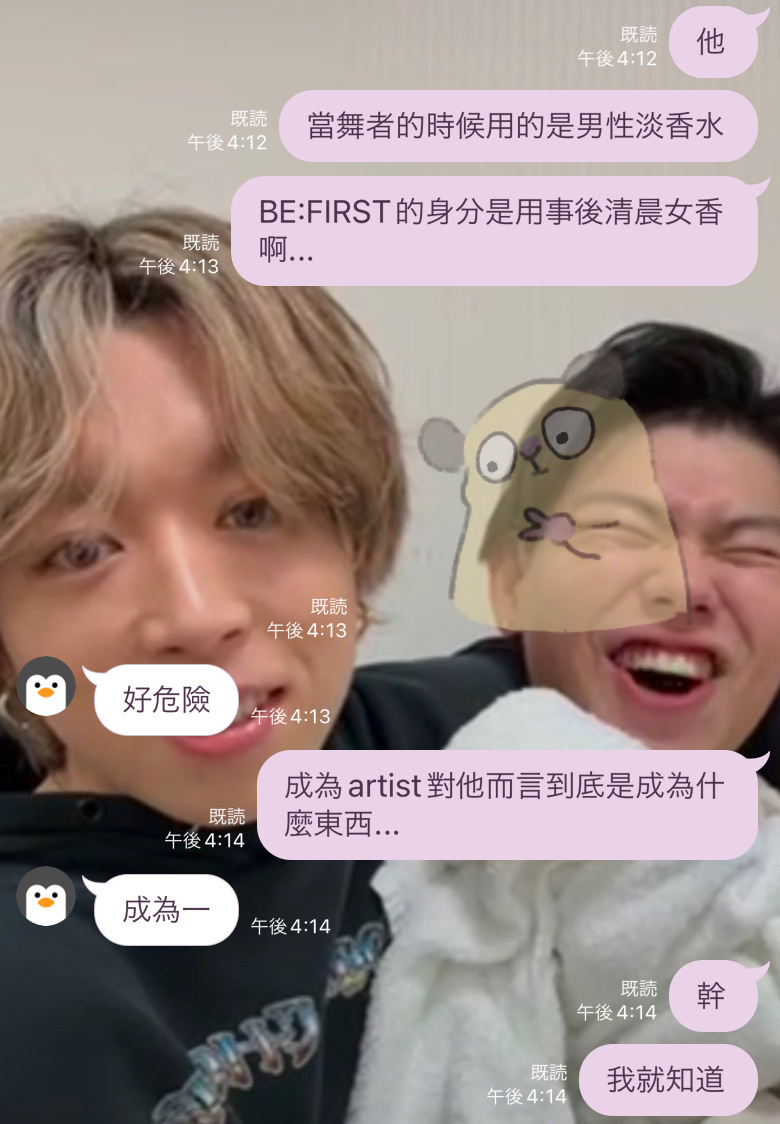780x1124 pixels.
Task: Open the penguin avatar beside the 成為一 message
Action: 46,896
